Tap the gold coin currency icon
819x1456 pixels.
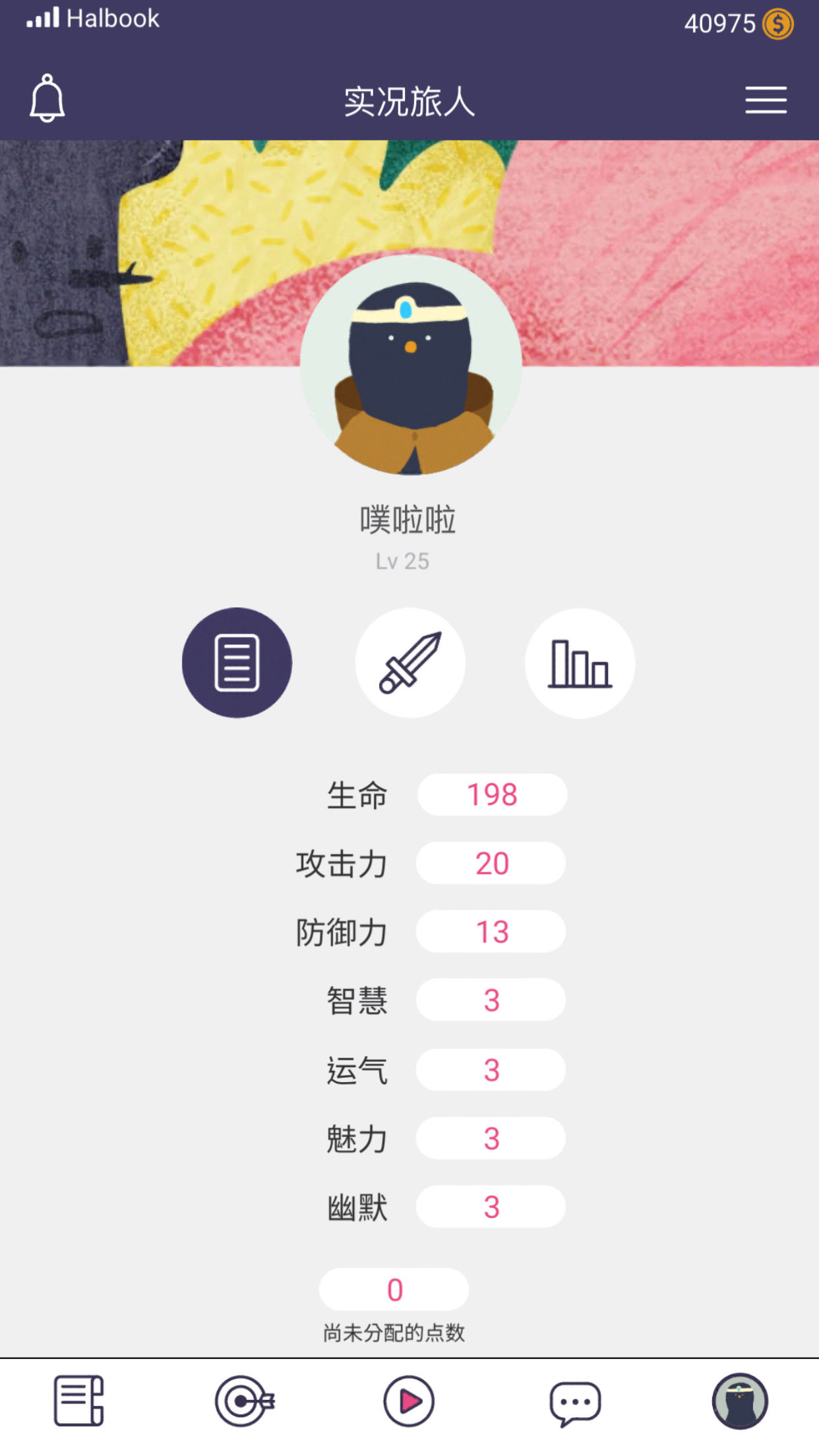[x=779, y=23]
